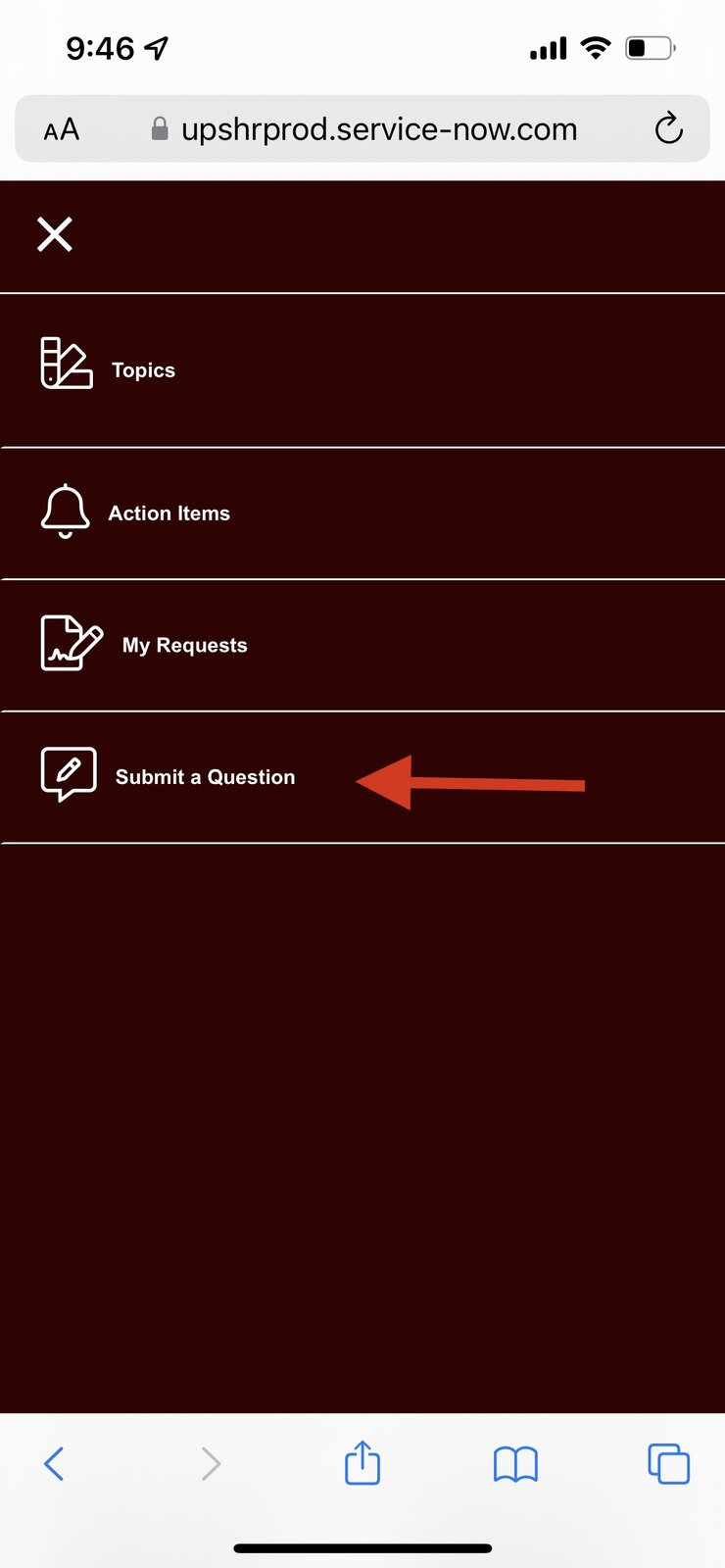Show open Safari tabs
The image size is (725, 1568).
tap(669, 1464)
